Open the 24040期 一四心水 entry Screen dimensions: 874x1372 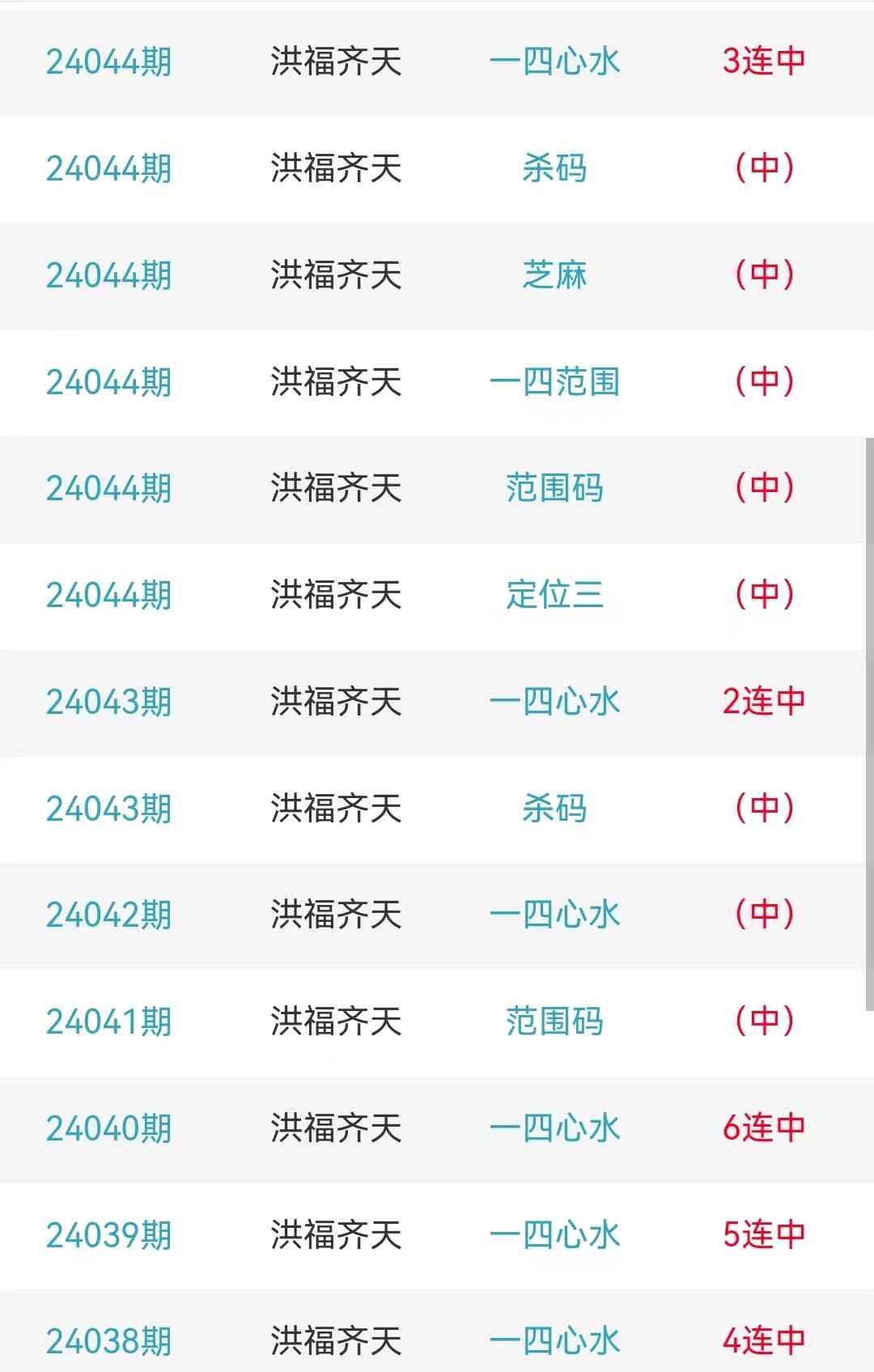coord(554,1128)
